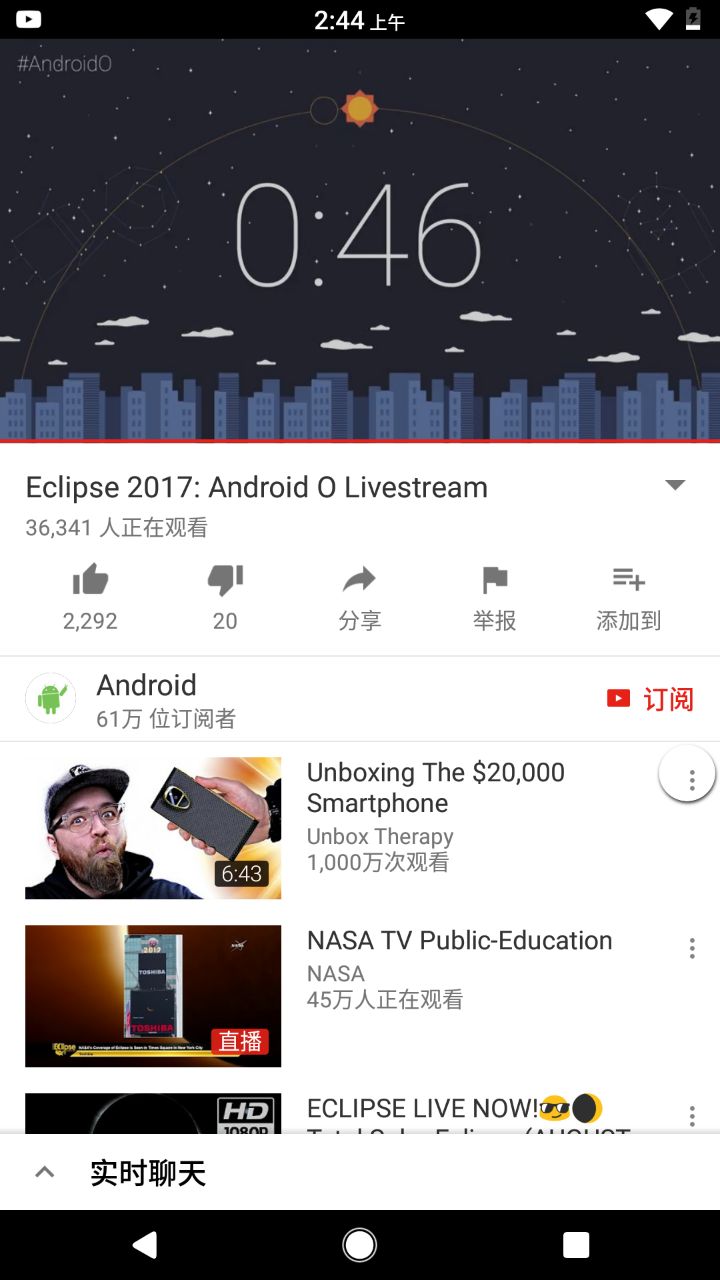The height and width of the screenshot is (1280, 720).
Task: Open options for the Unbox Therapy video
Action: tap(690, 777)
